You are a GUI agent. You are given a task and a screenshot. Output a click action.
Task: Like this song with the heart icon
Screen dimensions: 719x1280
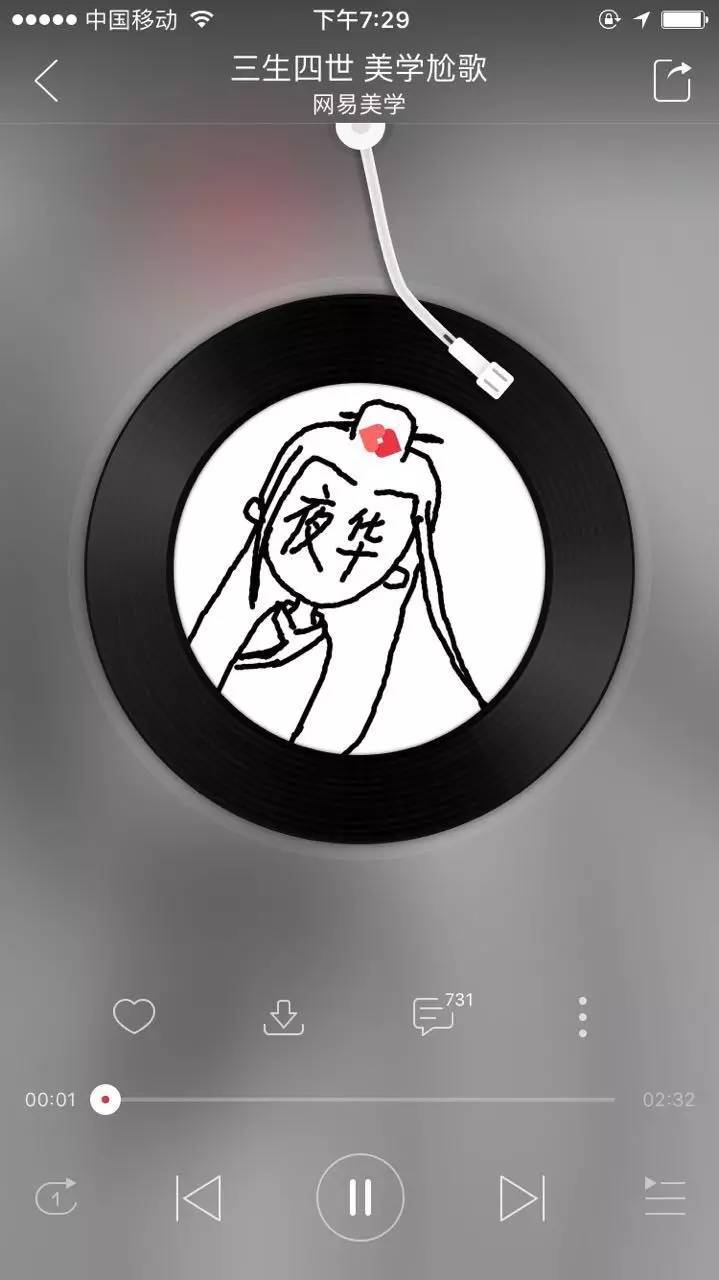(x=133, y=1017)
